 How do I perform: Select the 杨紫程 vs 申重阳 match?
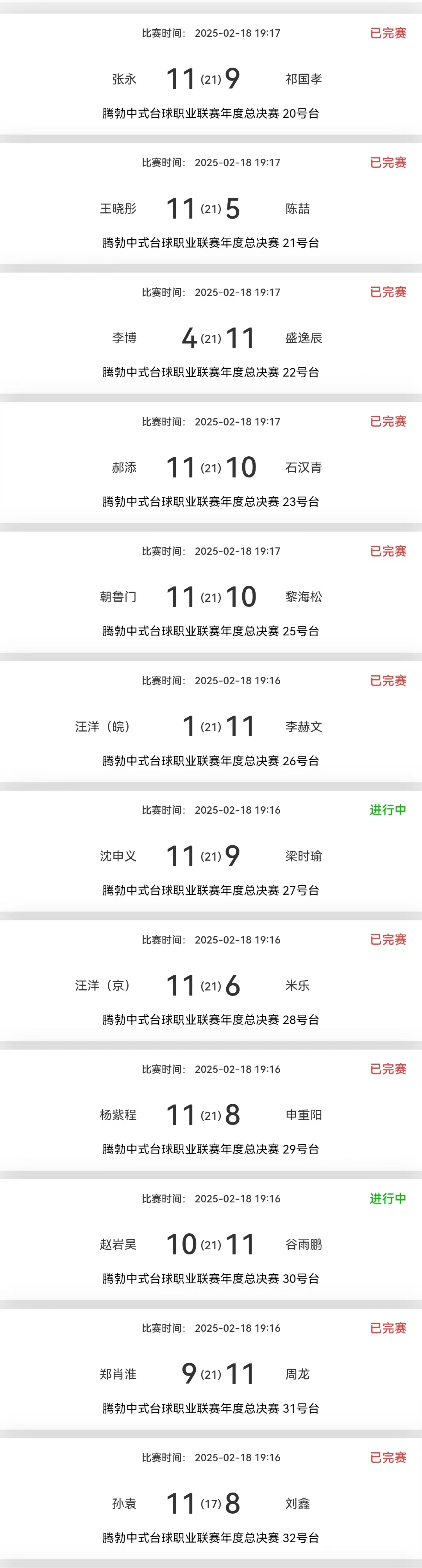click(210, 1114)
